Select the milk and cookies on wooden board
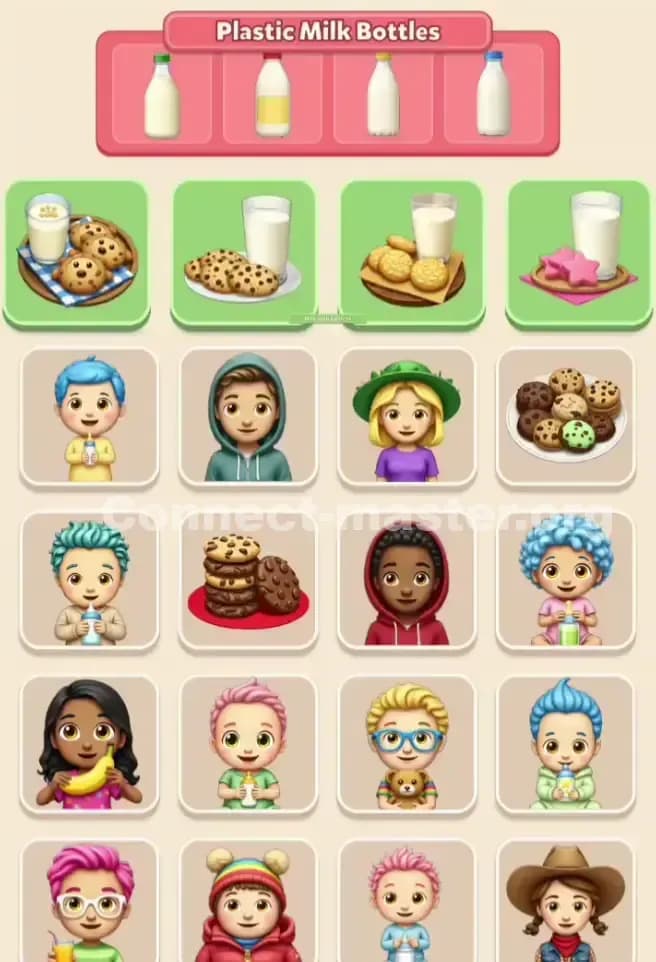The width and height of the screenshot is (656, 962). (412, 252)
